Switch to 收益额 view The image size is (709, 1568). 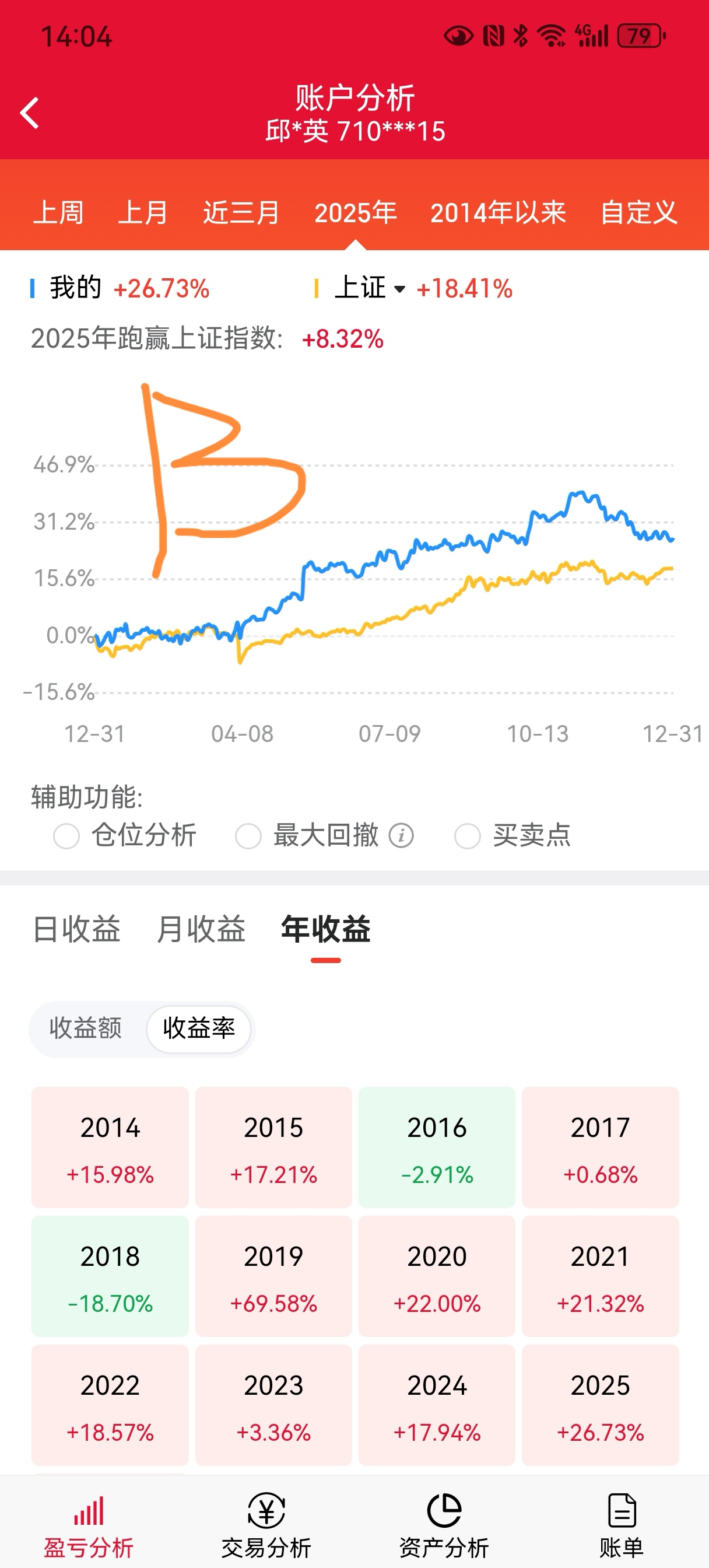click(85, 1028)
